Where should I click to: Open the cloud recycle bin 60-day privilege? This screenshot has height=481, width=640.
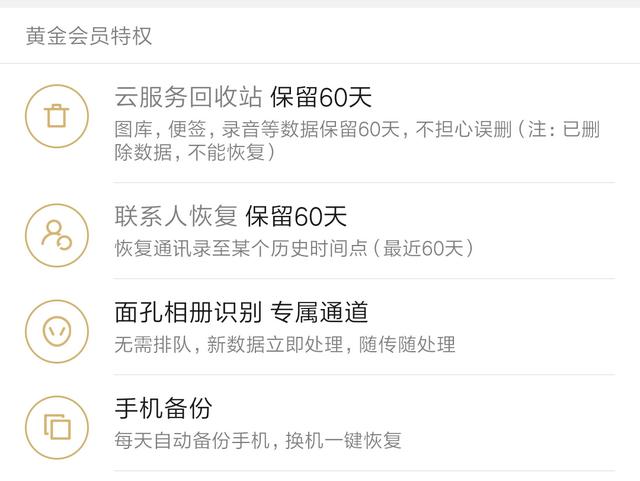(x=320, y=122)
